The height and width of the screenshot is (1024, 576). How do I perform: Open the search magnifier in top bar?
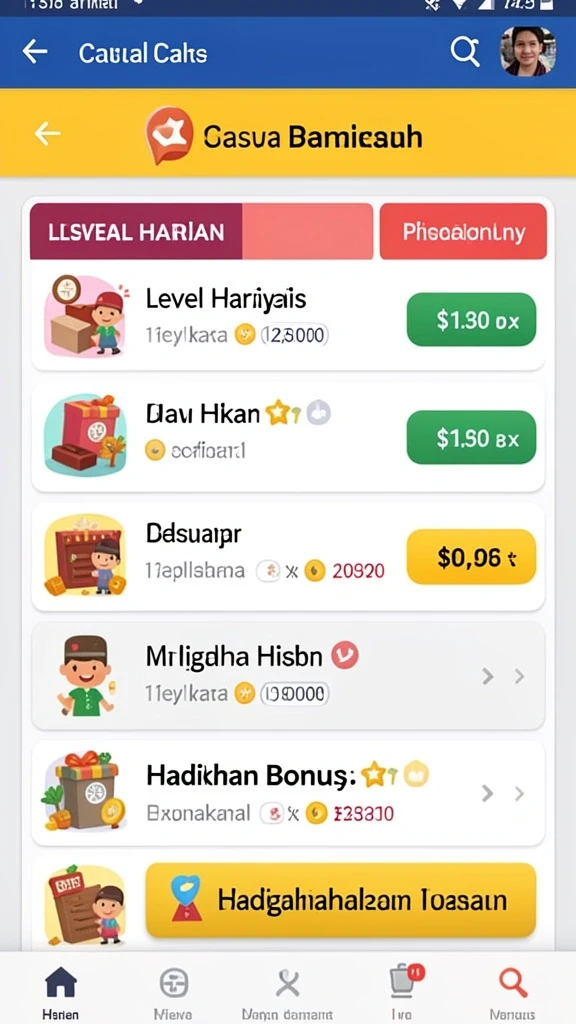pos(465,52)
